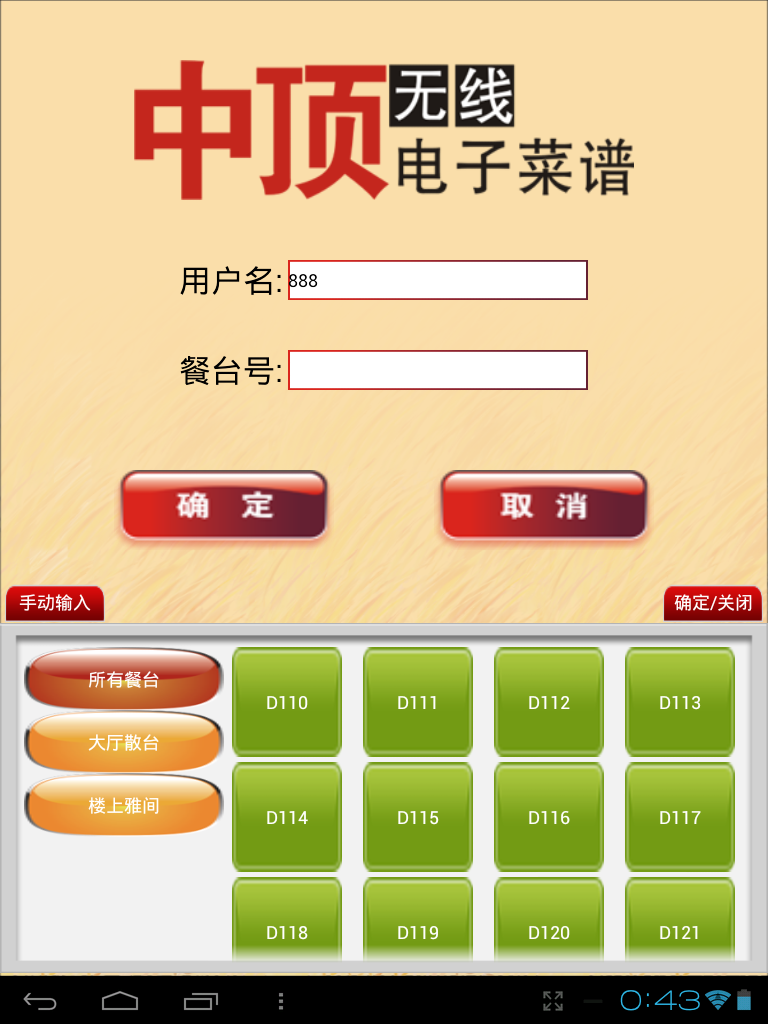
Task: Choose table D114
Action: [287, 817]
